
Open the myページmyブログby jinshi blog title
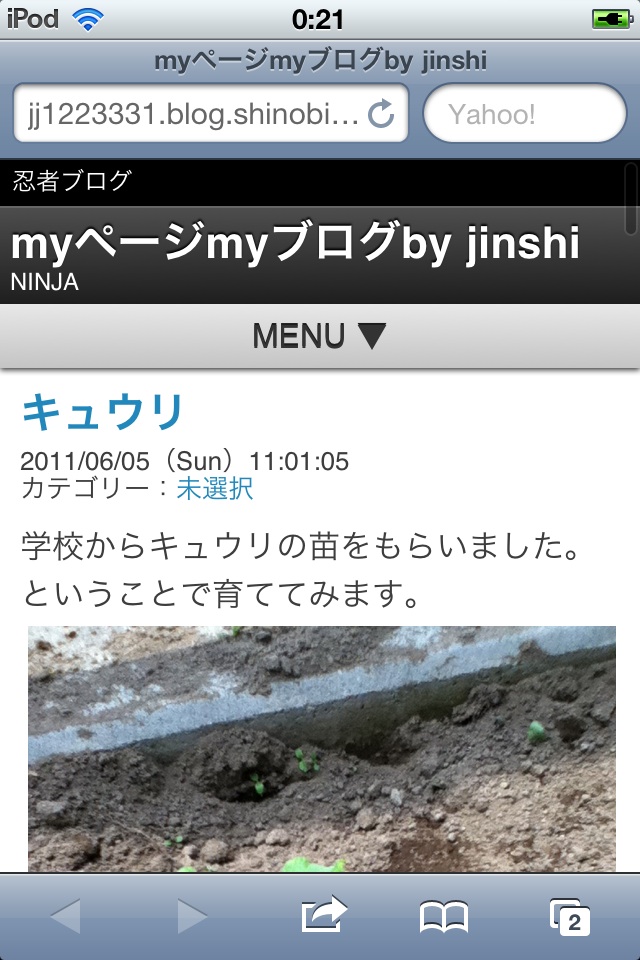295,243
